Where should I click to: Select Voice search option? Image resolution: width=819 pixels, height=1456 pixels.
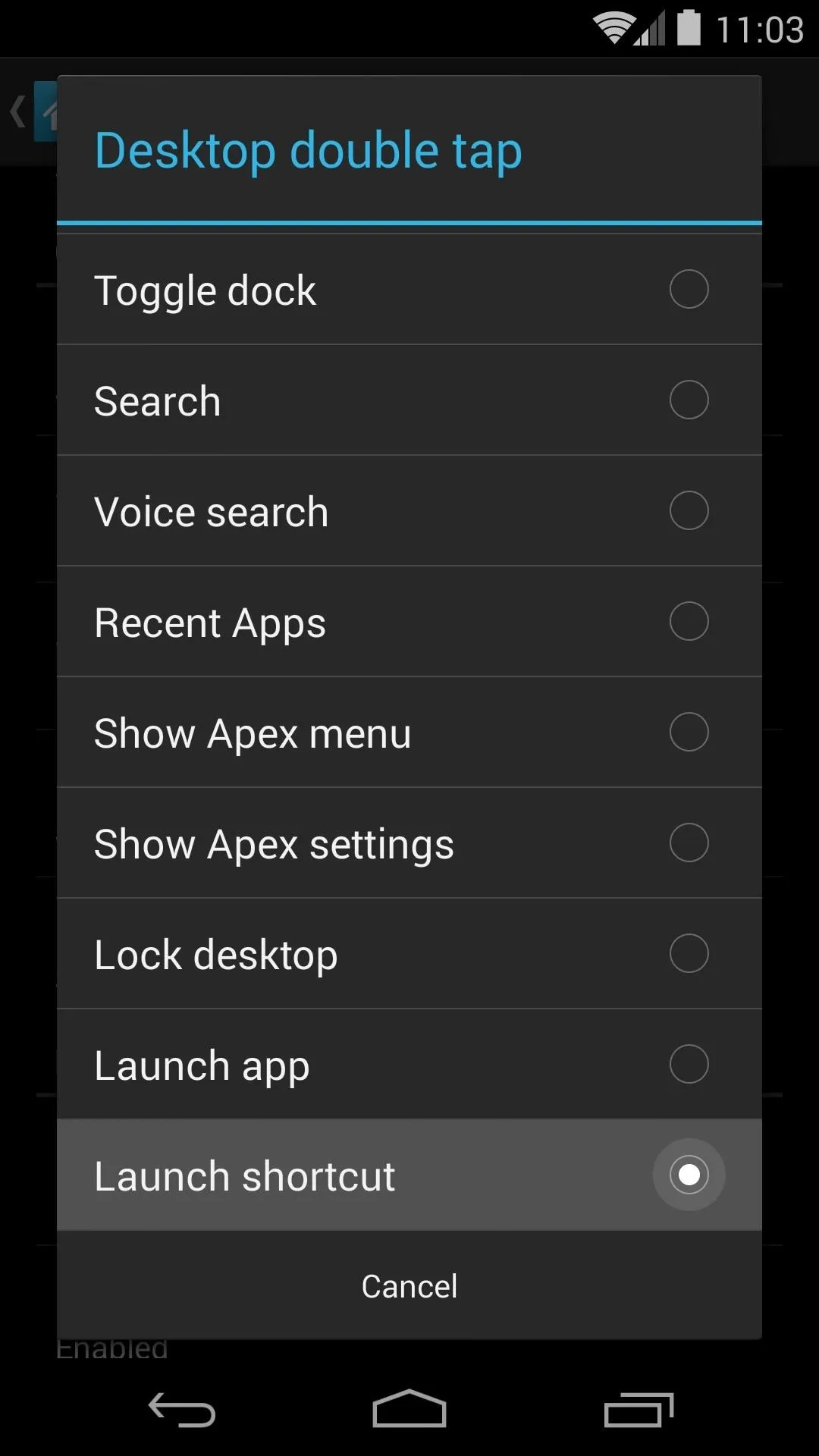[x=409, y=511]
